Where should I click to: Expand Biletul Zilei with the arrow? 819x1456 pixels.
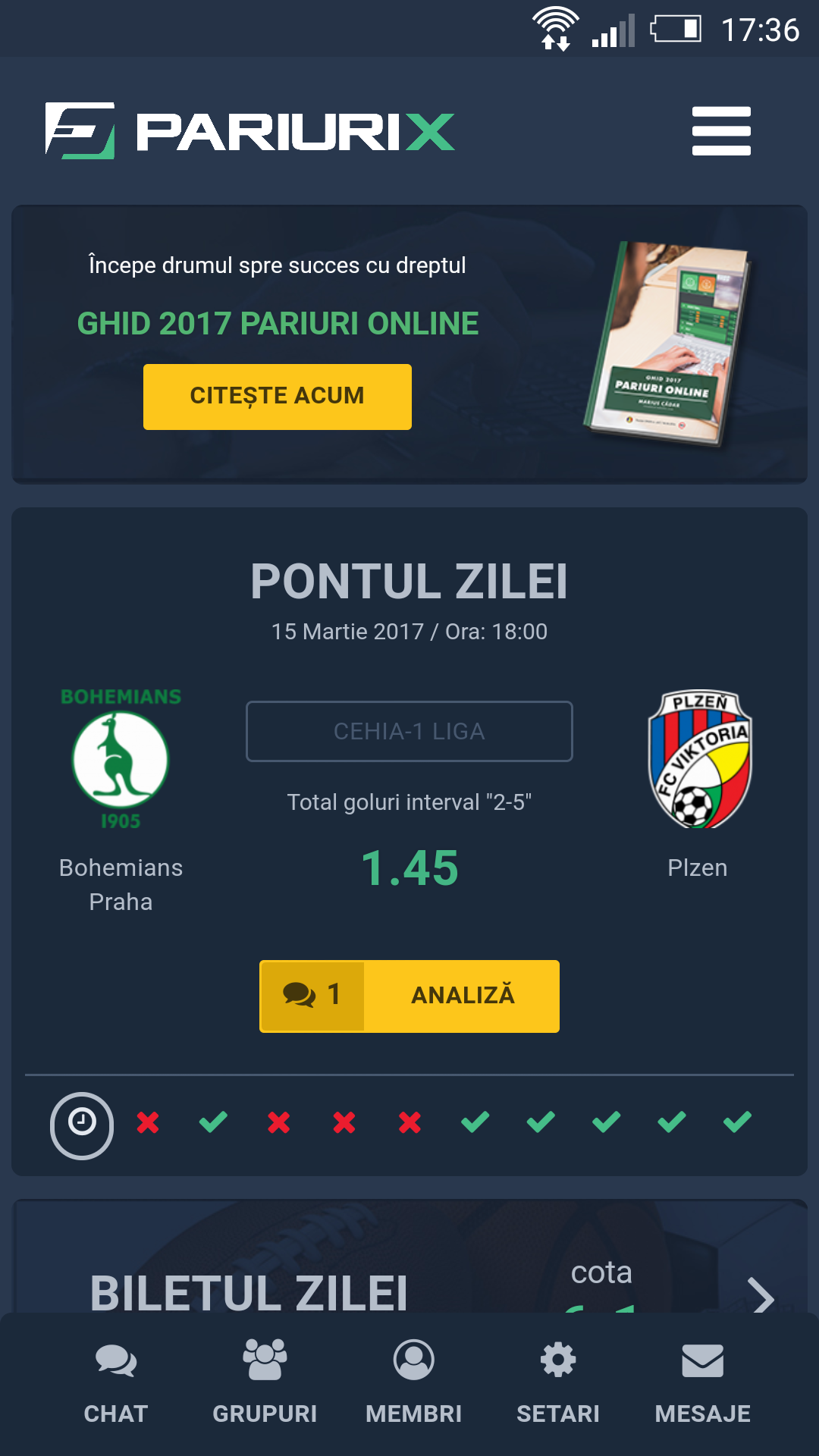click(761, 1295)
